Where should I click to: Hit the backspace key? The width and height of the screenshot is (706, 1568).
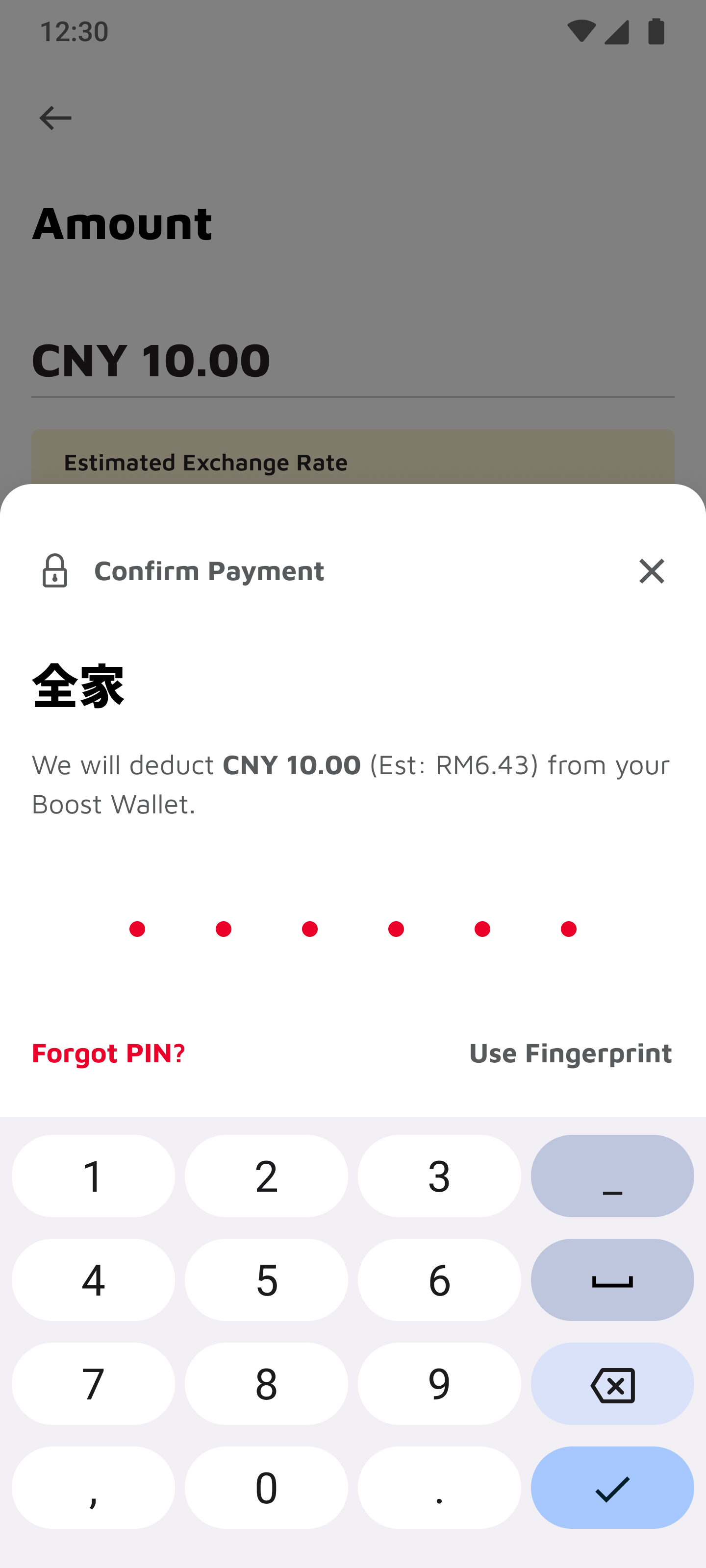612,1384
